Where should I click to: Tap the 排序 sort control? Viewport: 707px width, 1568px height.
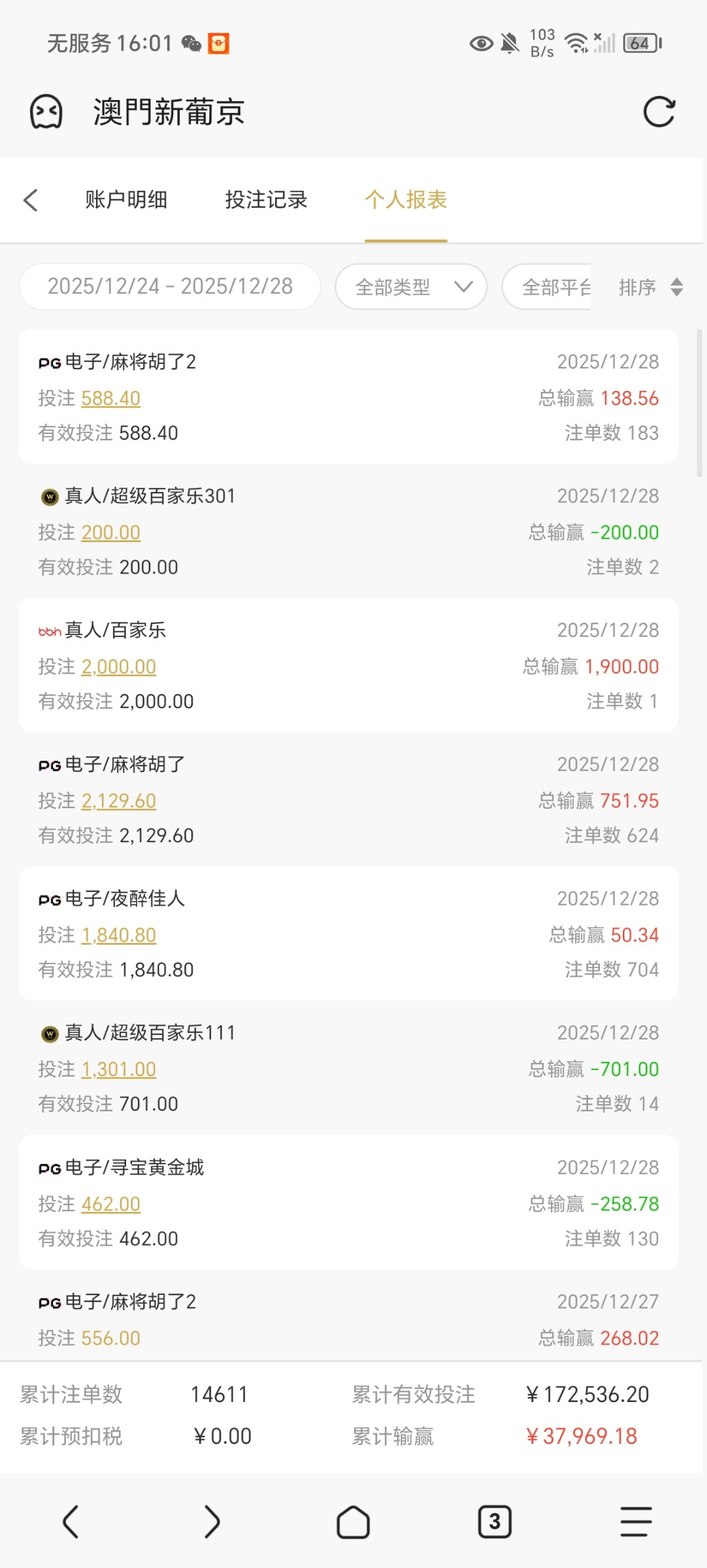[650, 287]
